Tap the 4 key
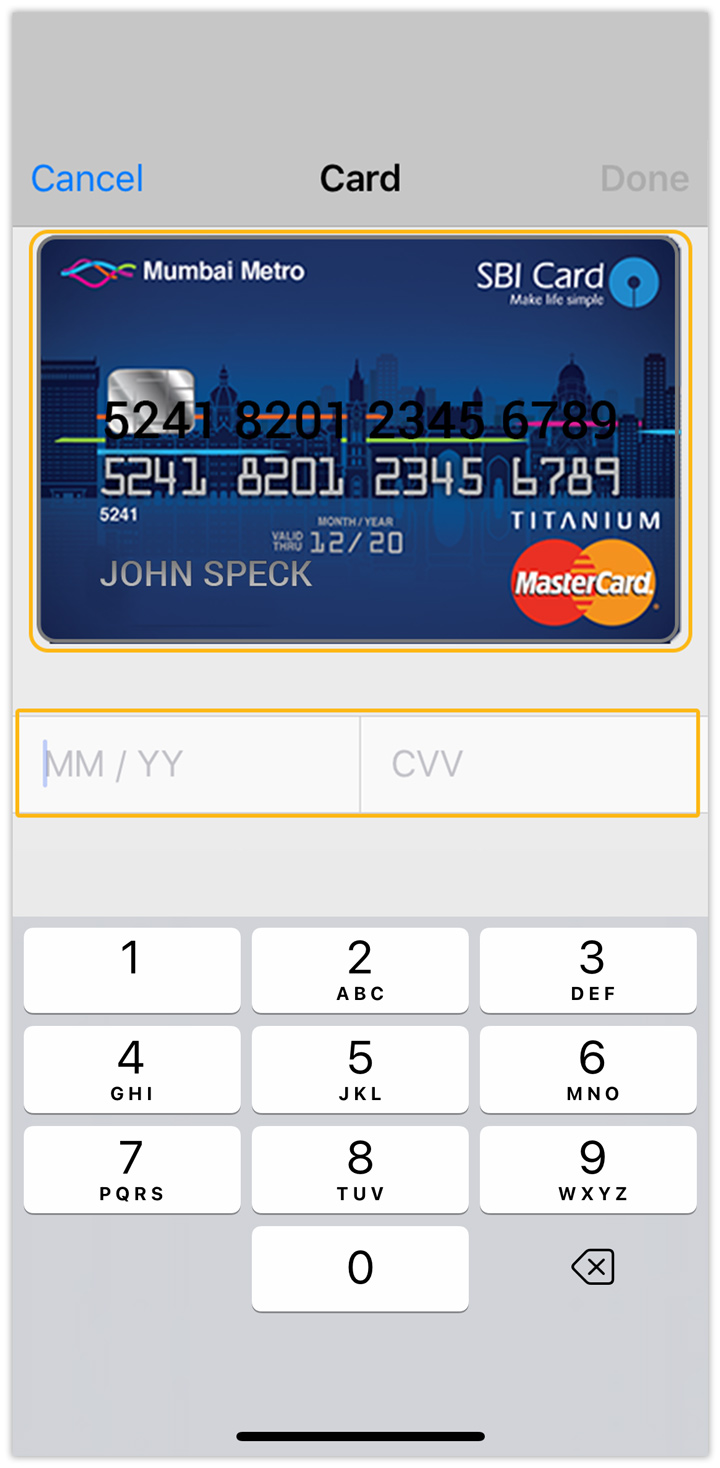720x1468 pixels. point(132,1069)
